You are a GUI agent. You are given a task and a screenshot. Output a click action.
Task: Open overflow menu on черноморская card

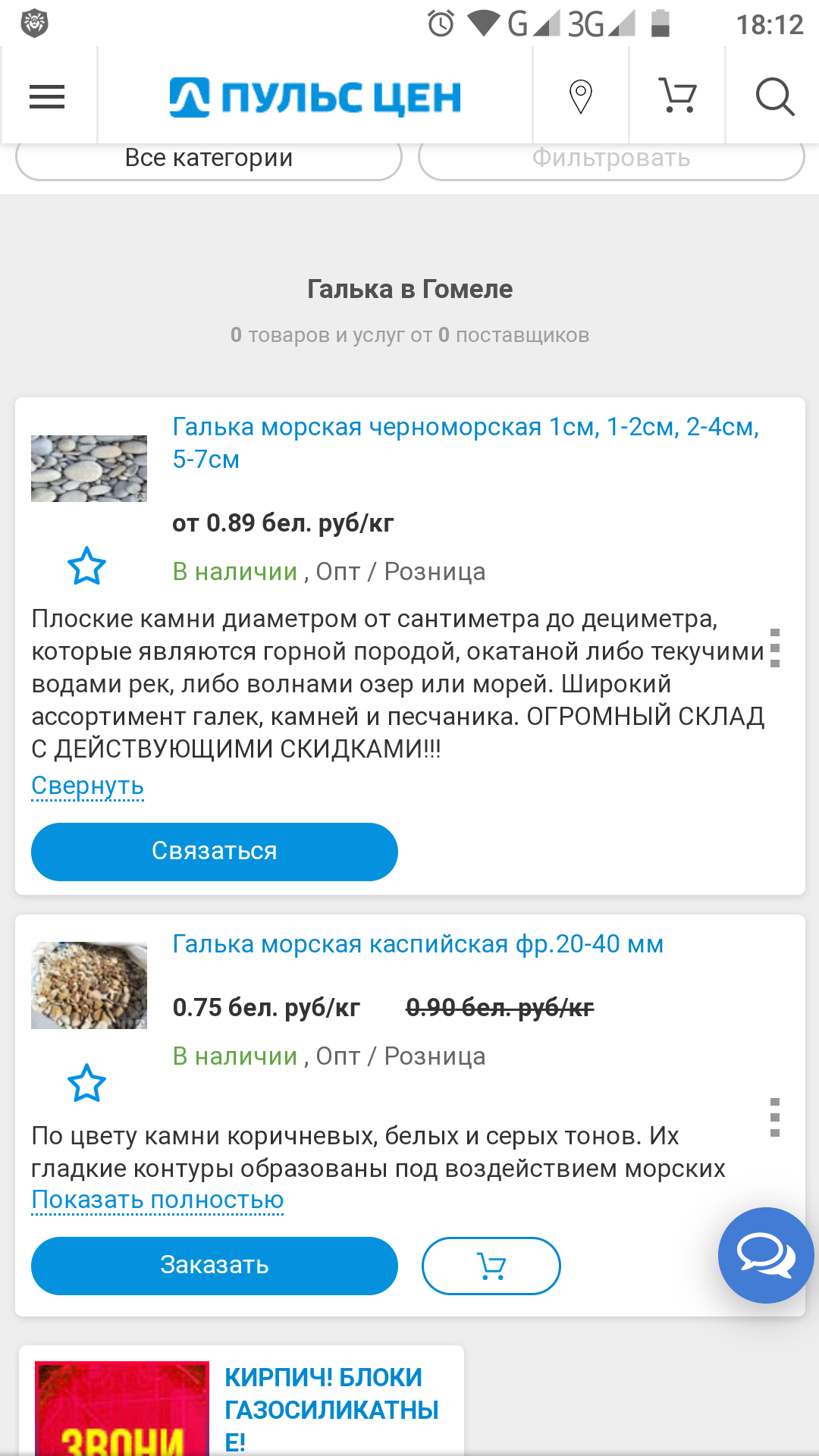[x=774, y=648]
